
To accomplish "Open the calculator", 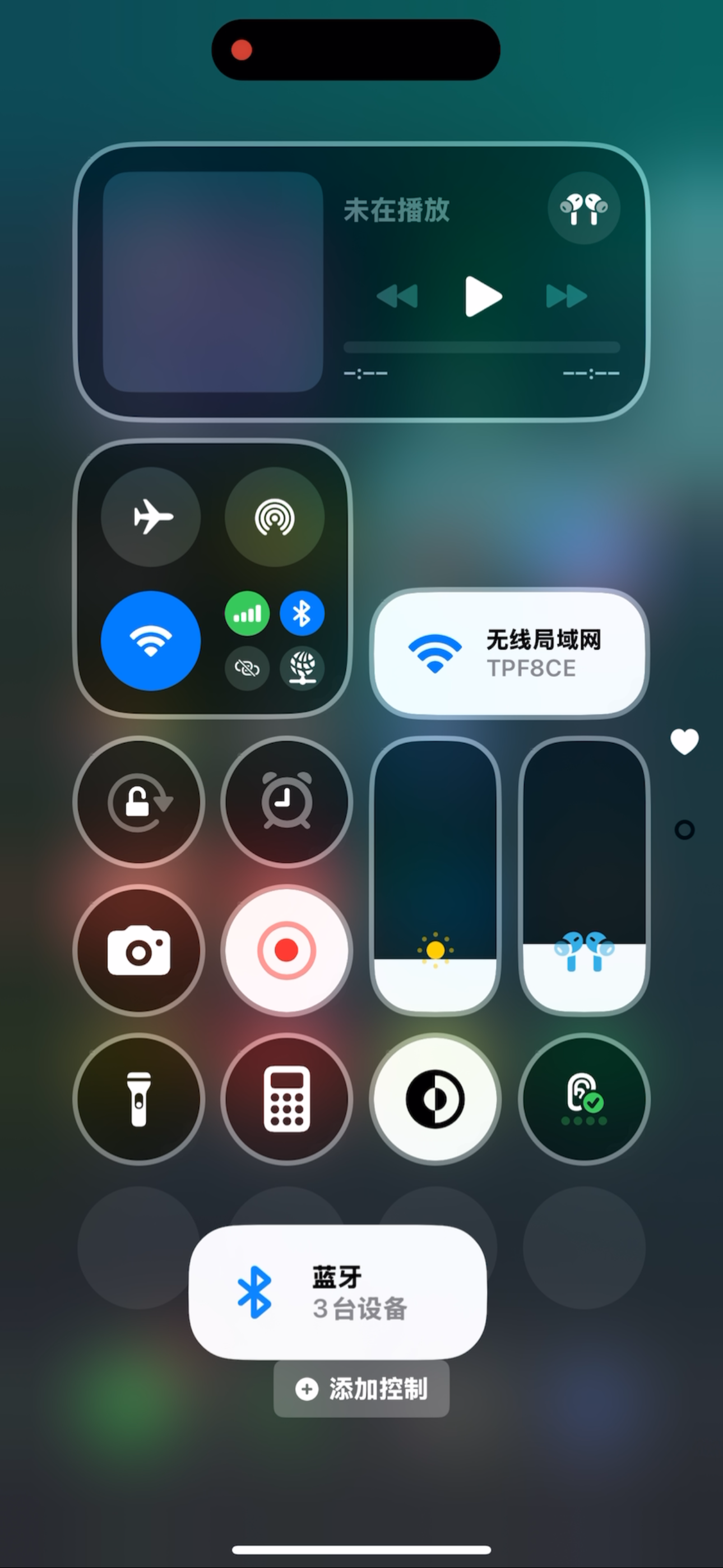I will [x=286, y=1099].
